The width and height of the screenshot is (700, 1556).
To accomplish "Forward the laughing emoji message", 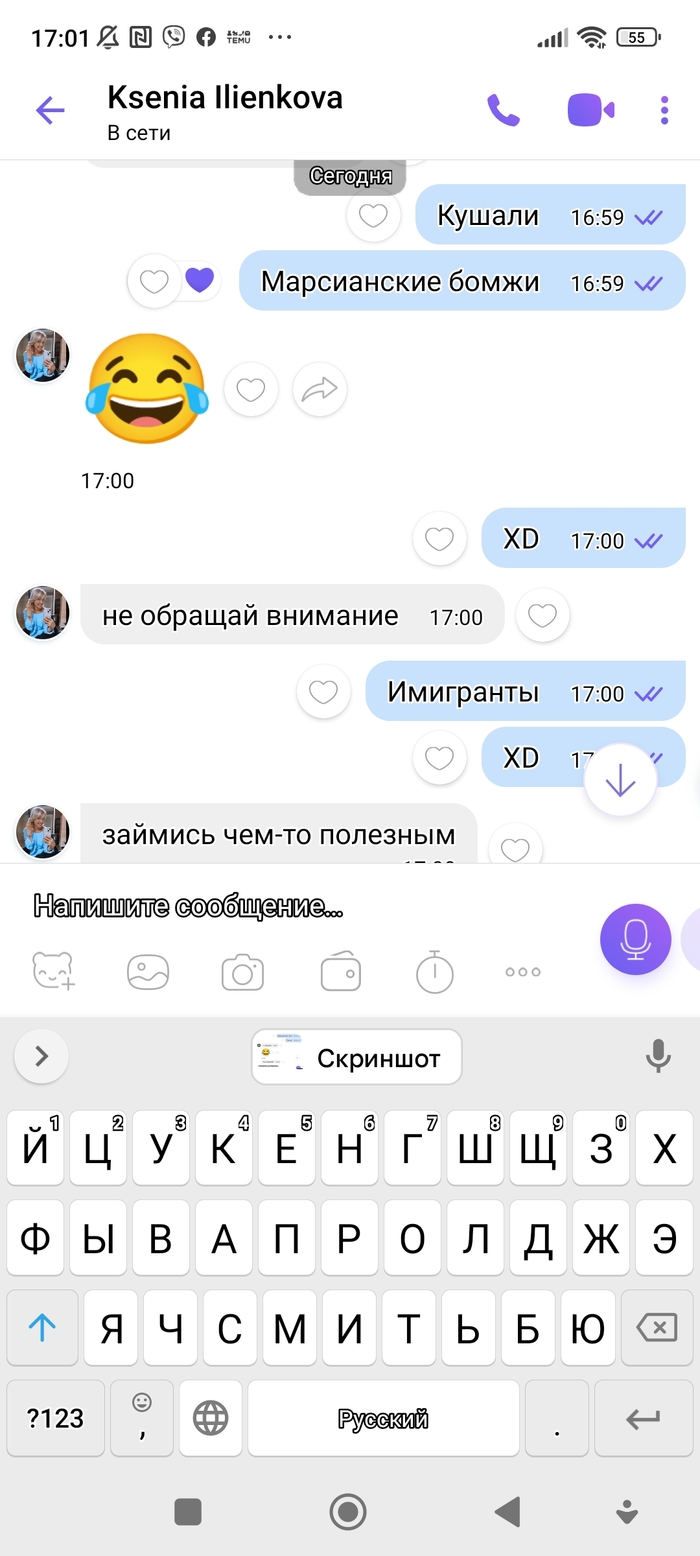I will tap(319, 390).
